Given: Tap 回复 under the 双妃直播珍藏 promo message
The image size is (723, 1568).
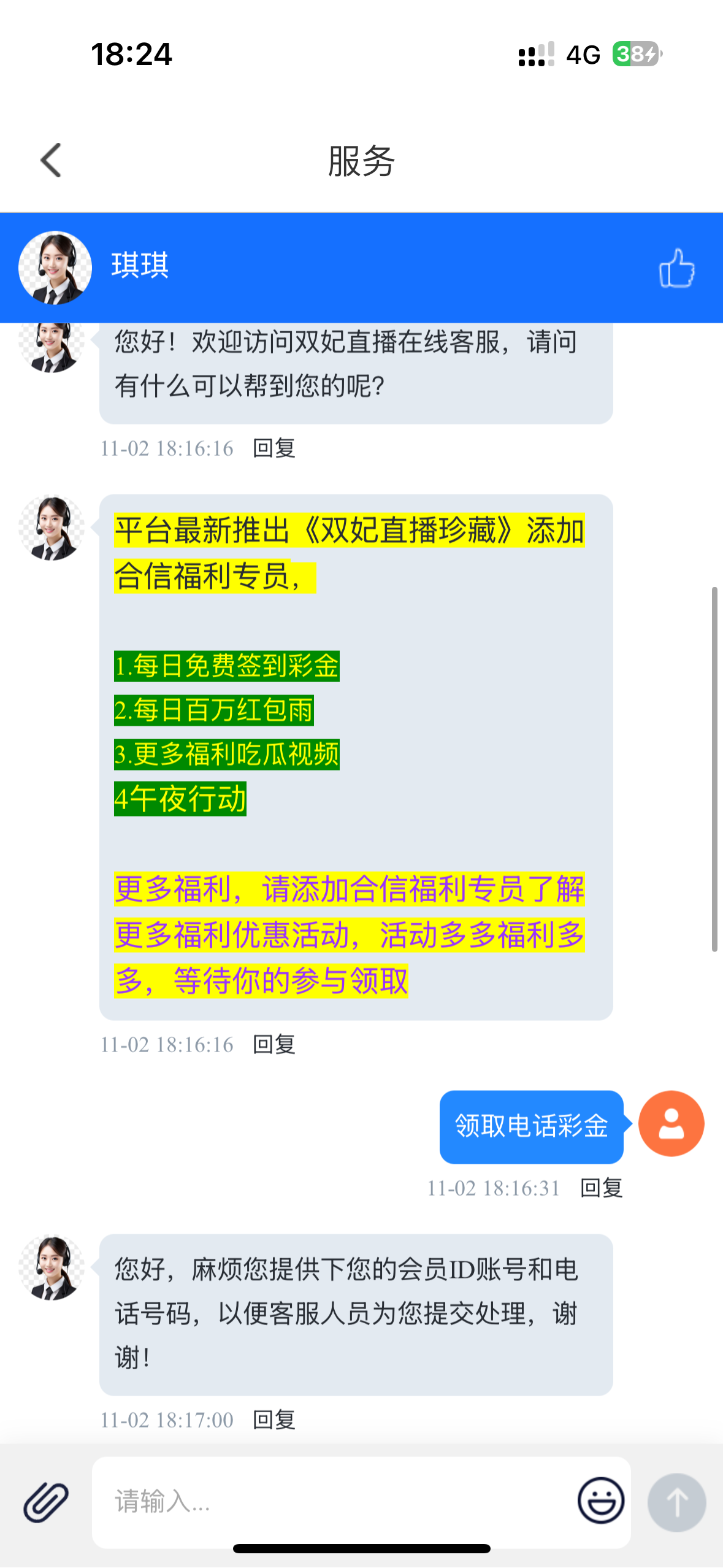Looking at the screenshot, I should [274, 1044].
